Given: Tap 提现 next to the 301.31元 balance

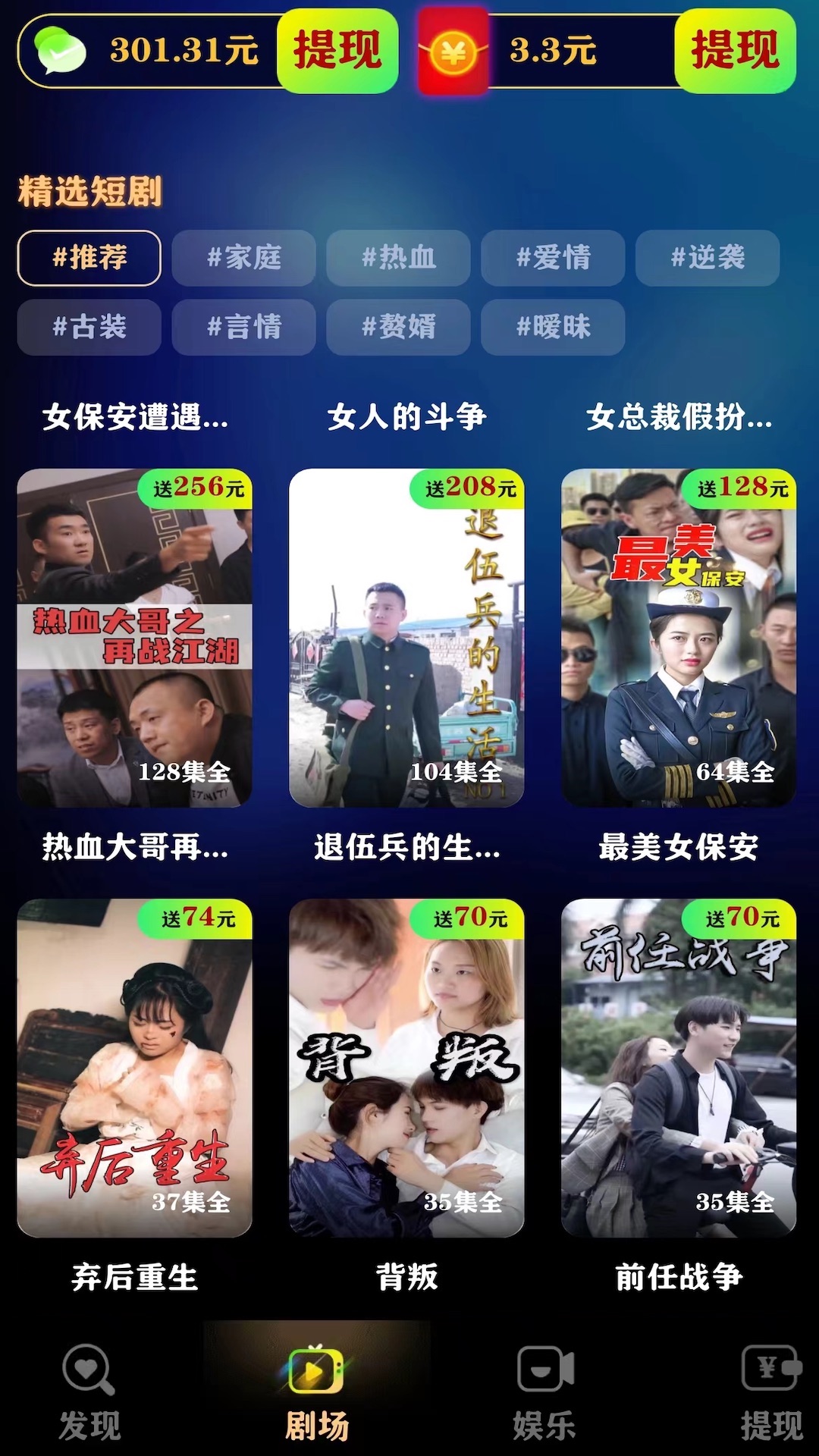Looking at the screenshot, I should 337,51.
